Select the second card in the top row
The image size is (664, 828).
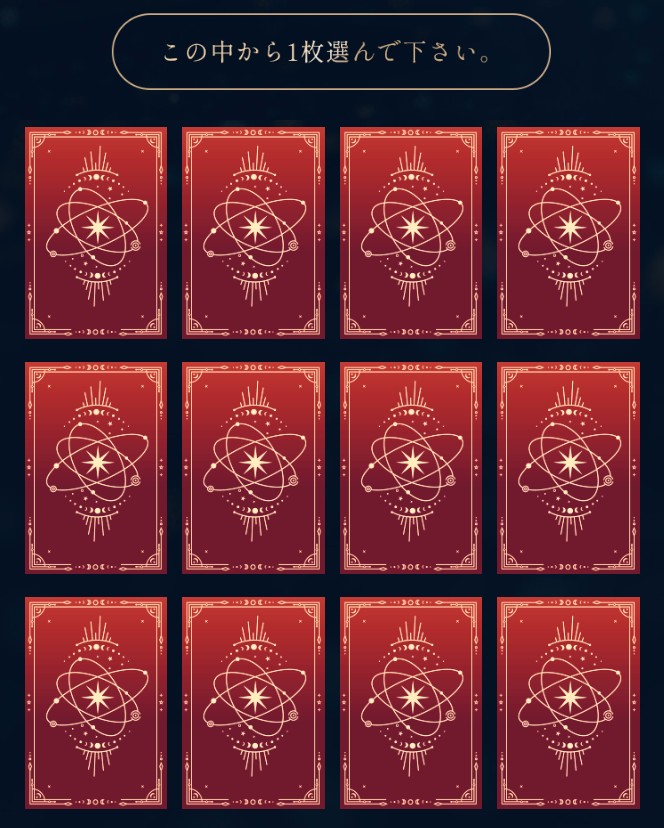pos(253,232)
